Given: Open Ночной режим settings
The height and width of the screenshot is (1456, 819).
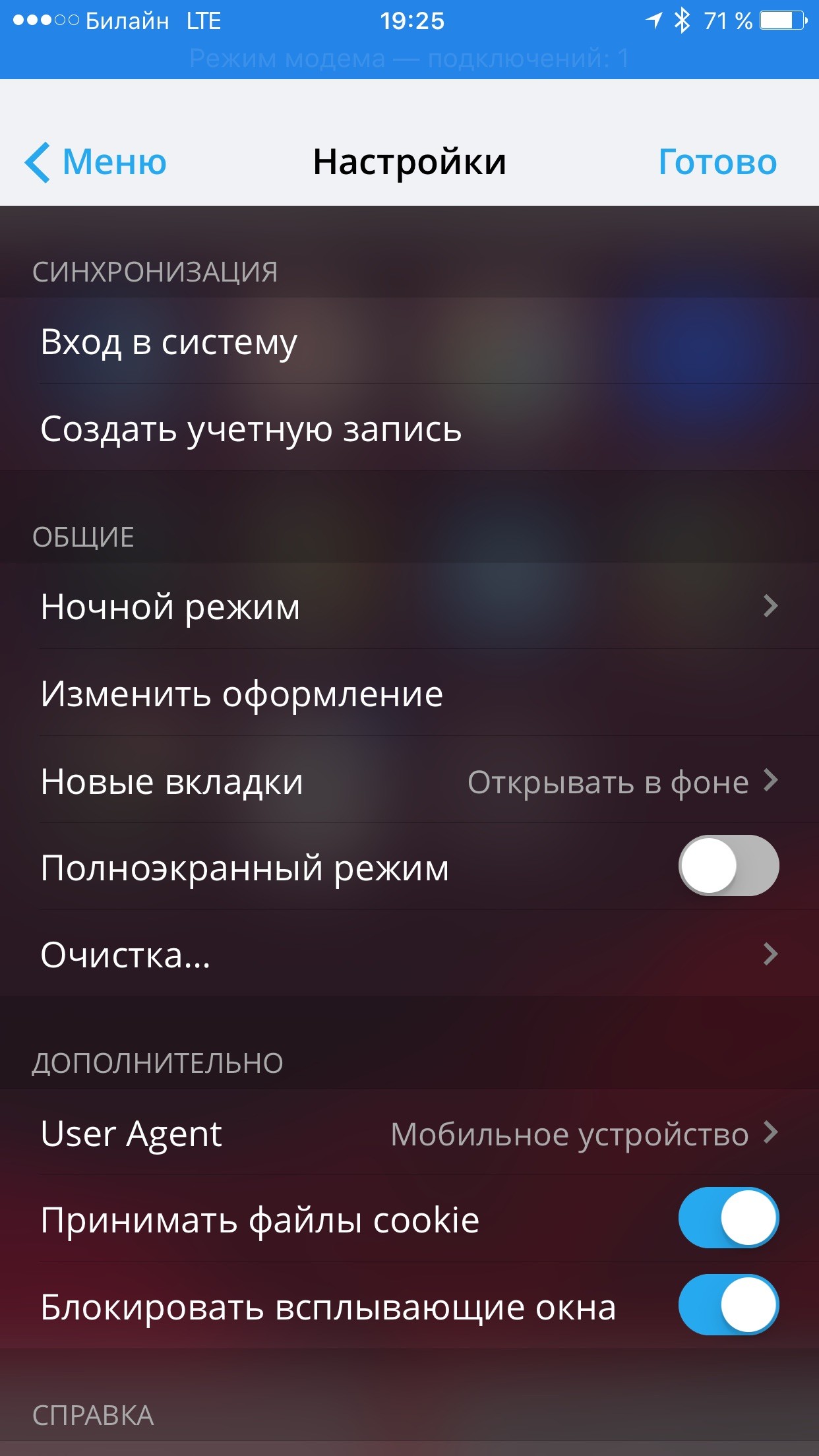Looking at the screenshot, I should 409,605.
